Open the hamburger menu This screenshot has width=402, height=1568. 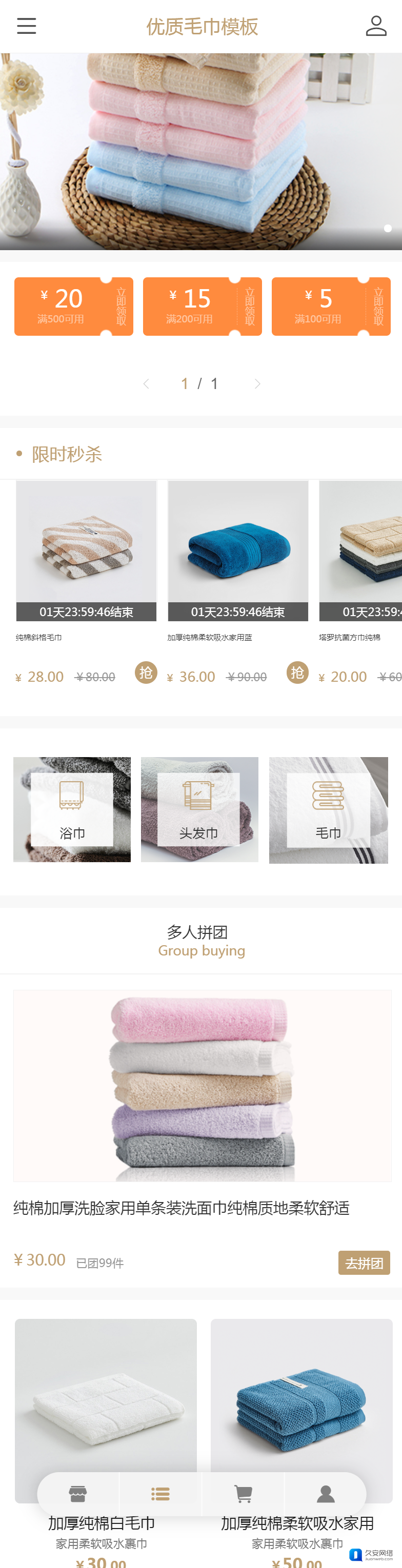point(26,26)
